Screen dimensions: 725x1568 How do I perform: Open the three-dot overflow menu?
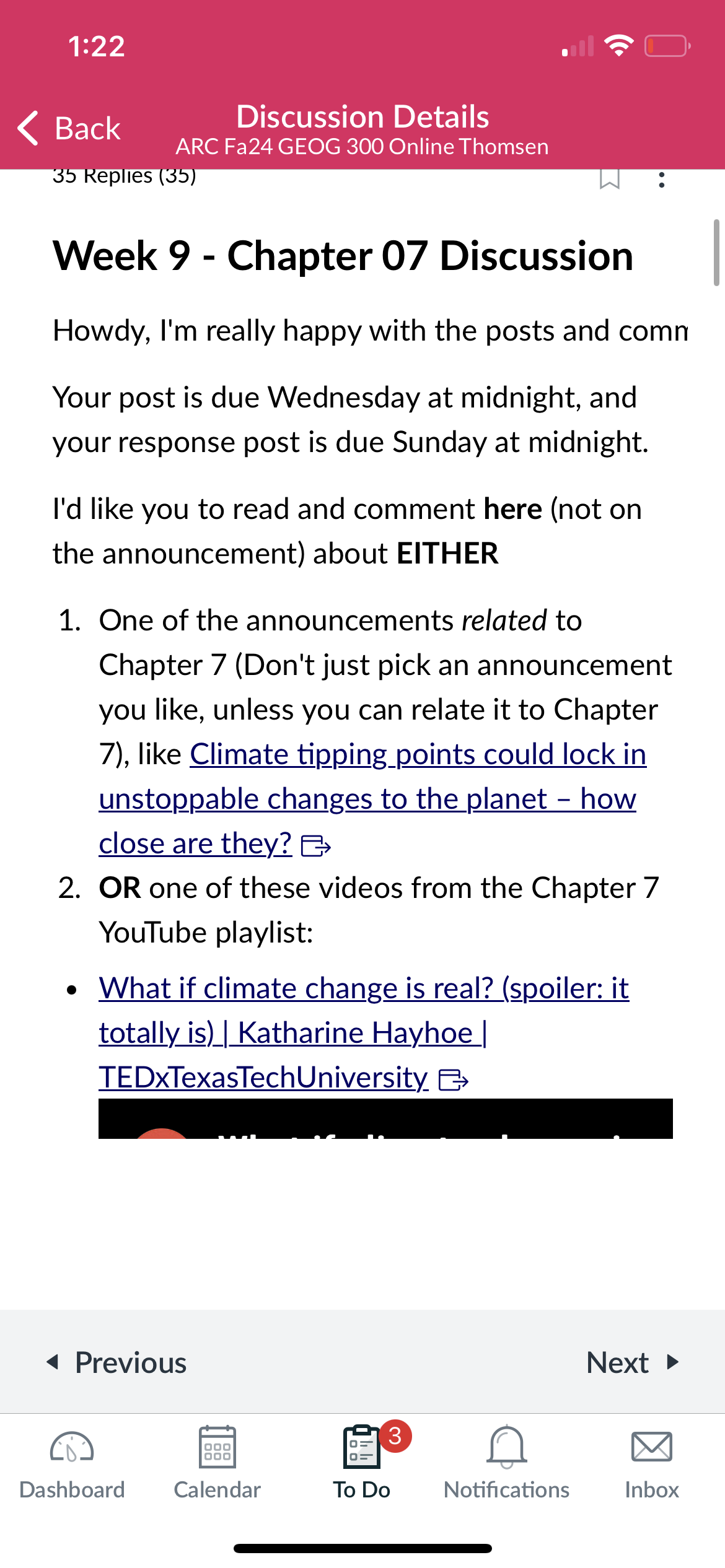point(662,180)
